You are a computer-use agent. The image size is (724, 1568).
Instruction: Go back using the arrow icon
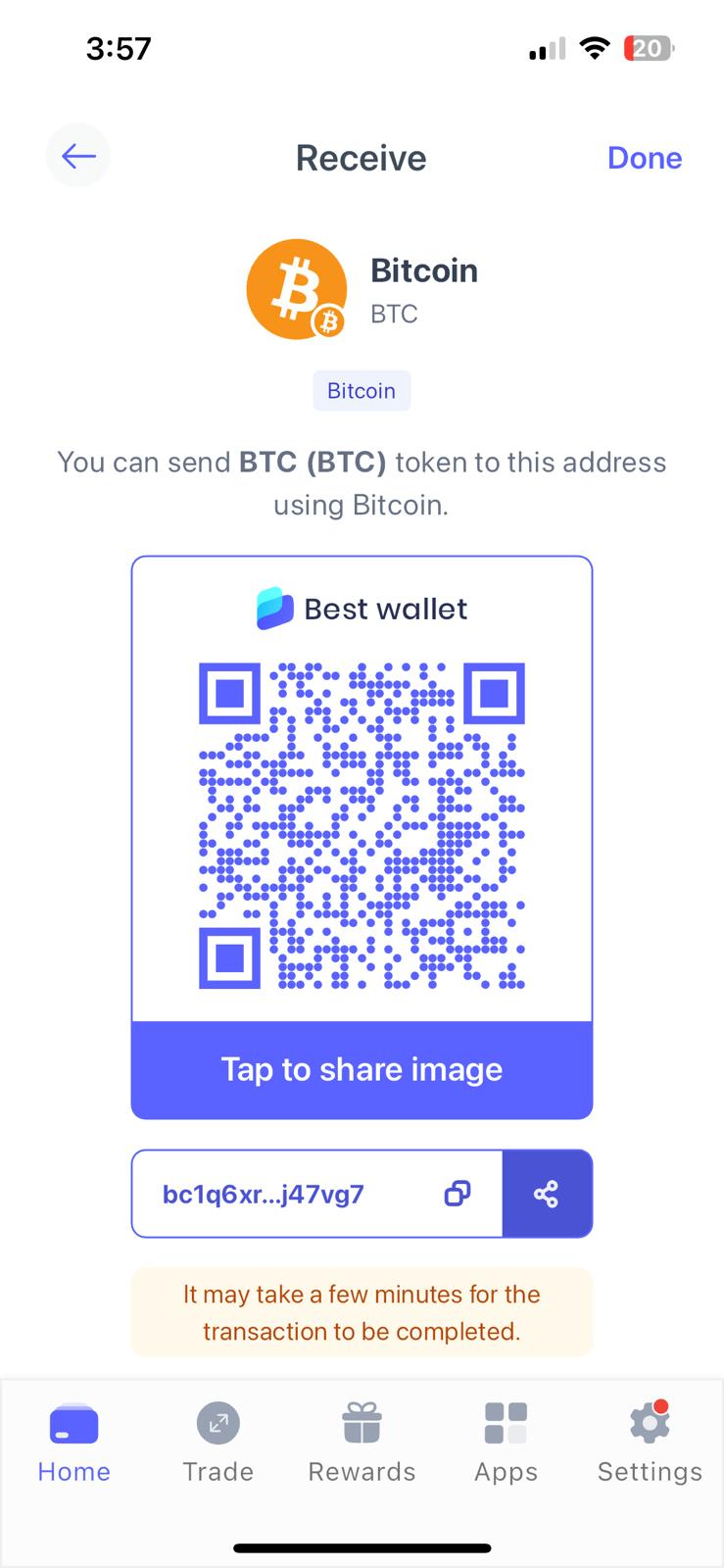point(78,156)
